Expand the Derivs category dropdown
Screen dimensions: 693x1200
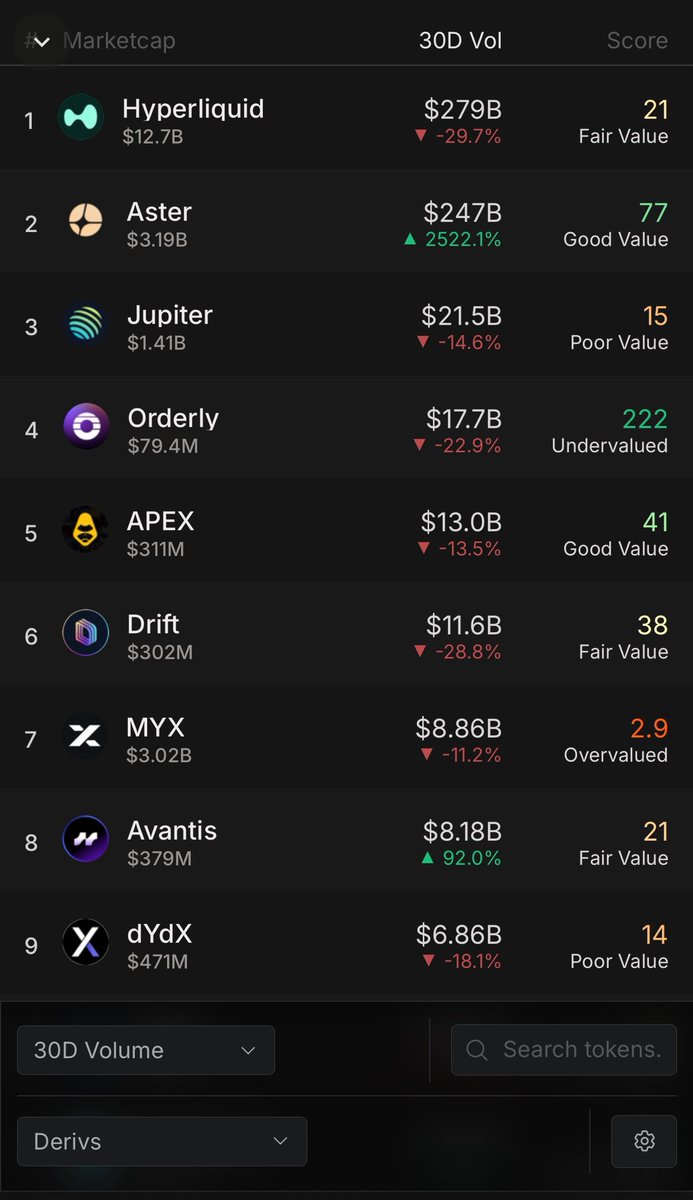click(162, 1141)
